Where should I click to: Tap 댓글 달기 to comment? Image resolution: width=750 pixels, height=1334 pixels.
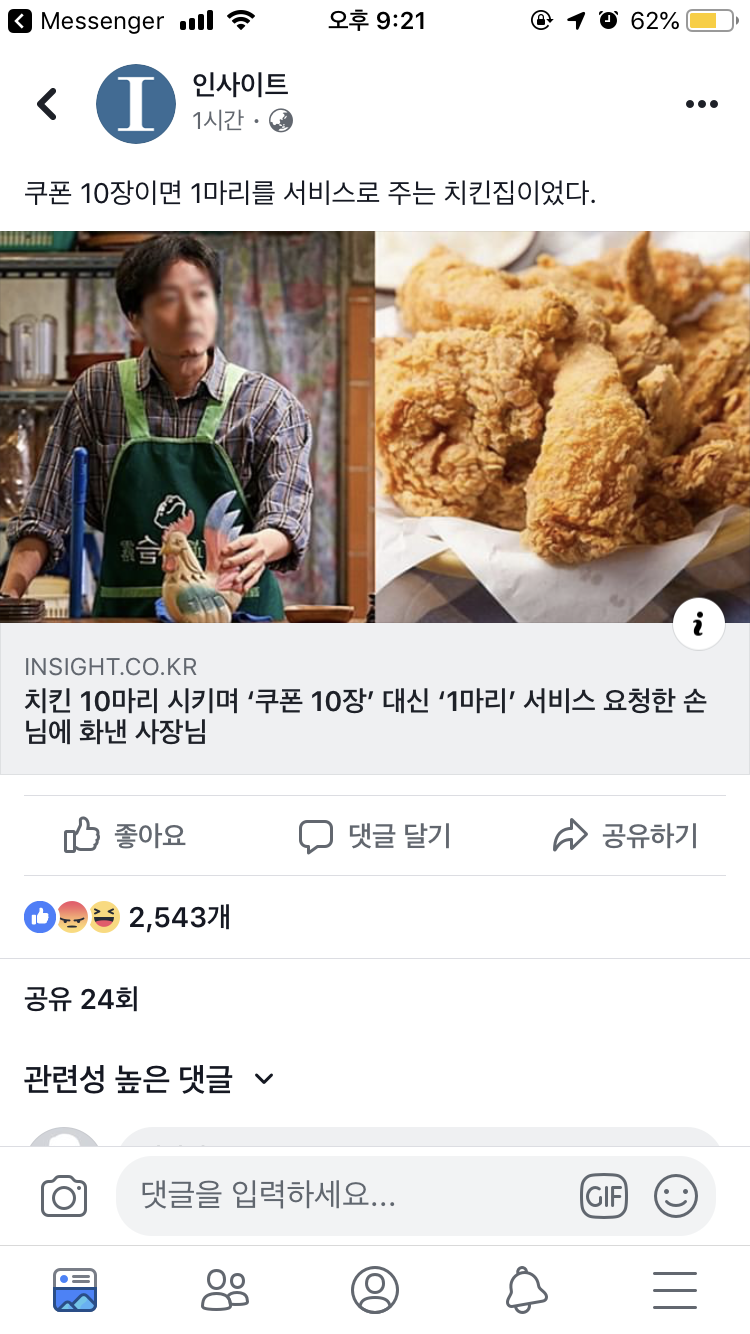tap(375, 836)
